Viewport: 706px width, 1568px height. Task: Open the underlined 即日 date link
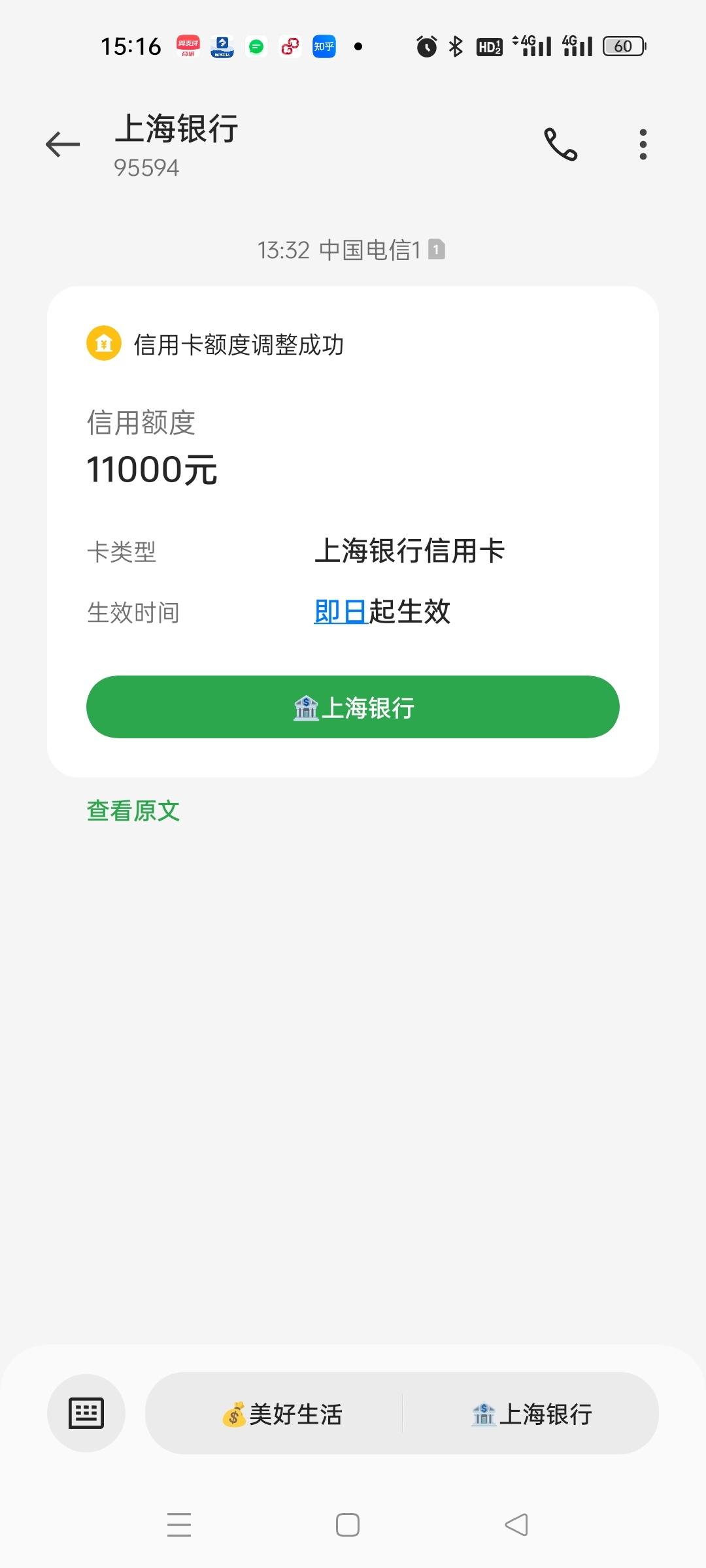[341, 612]
